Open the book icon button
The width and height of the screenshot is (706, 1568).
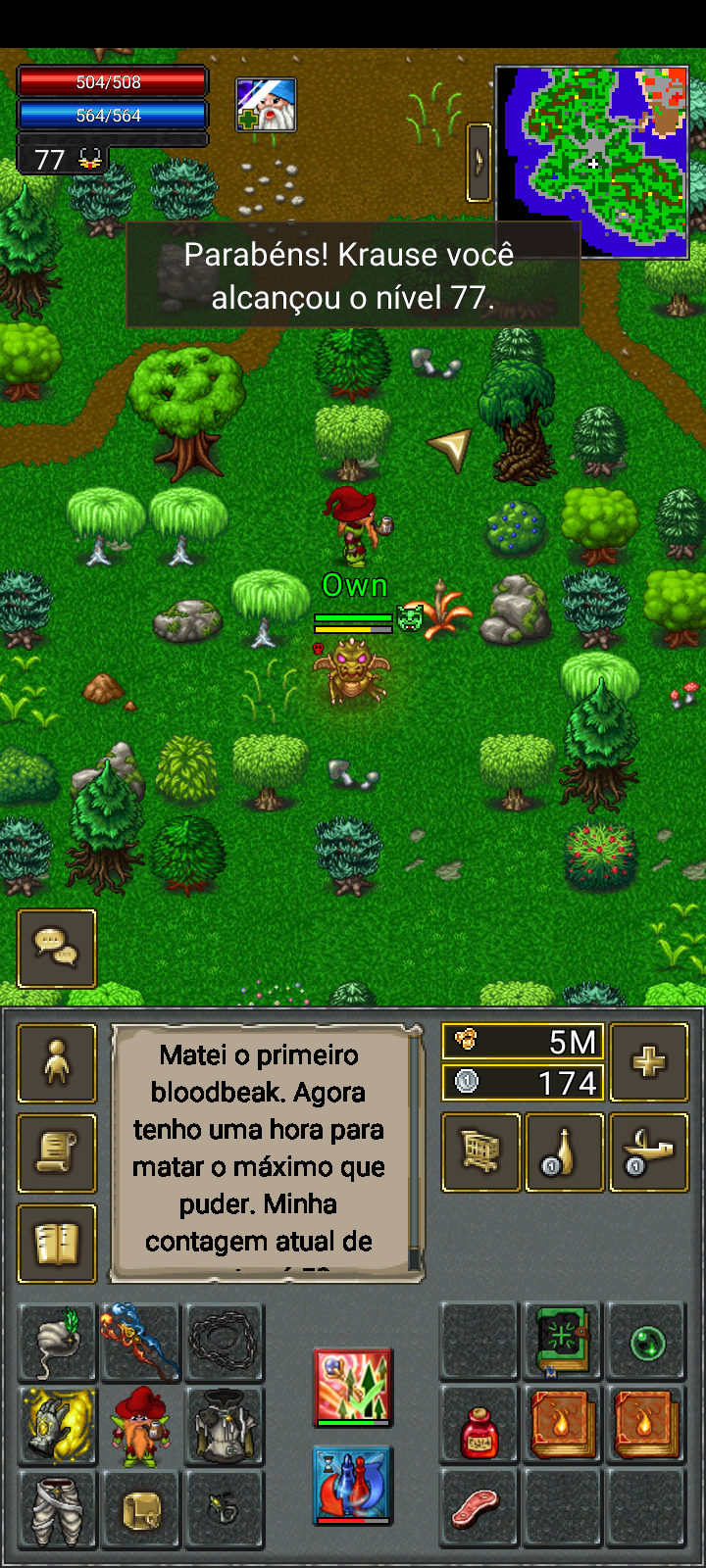[57, 1244]
